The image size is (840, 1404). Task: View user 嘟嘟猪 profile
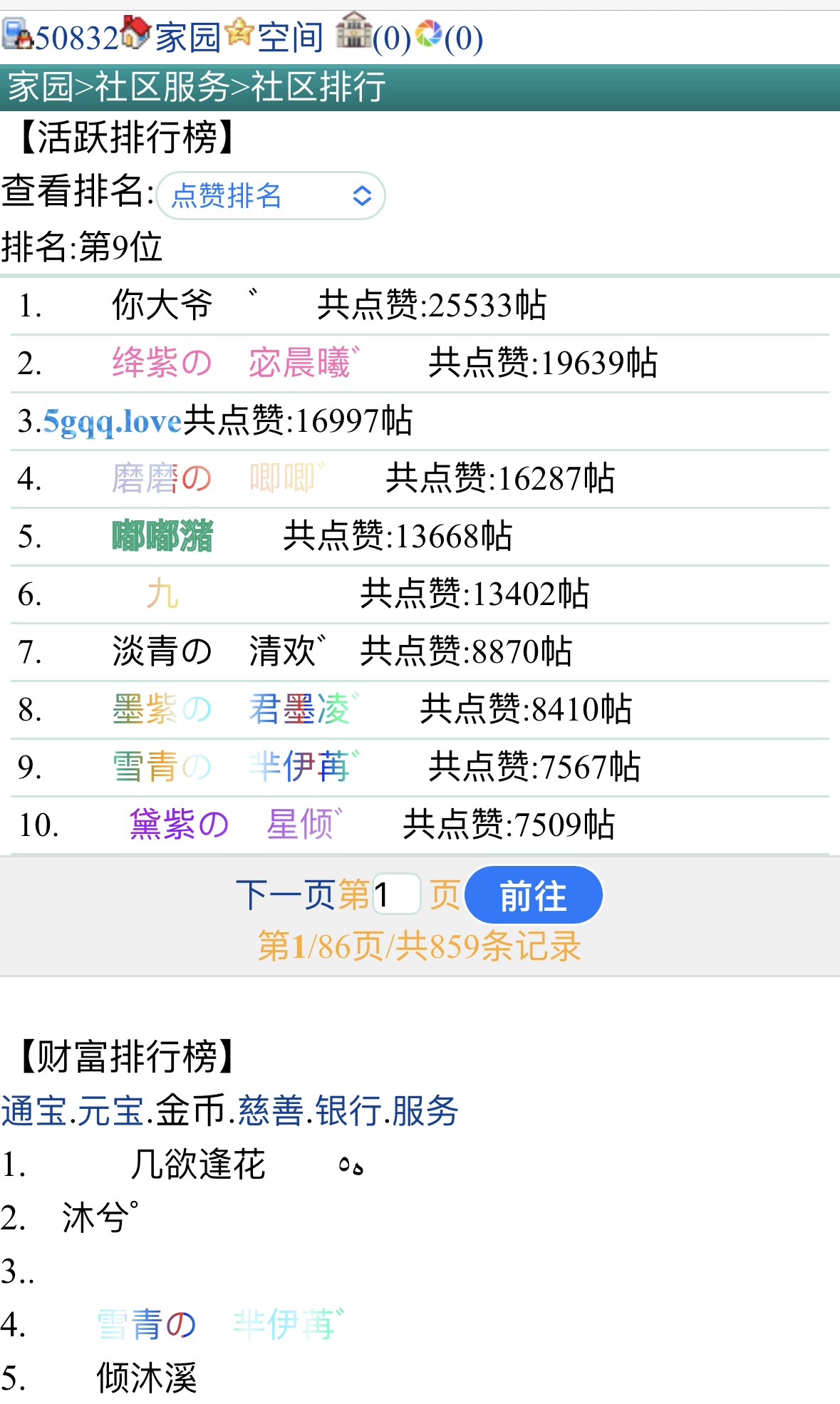tap(162, 537)
